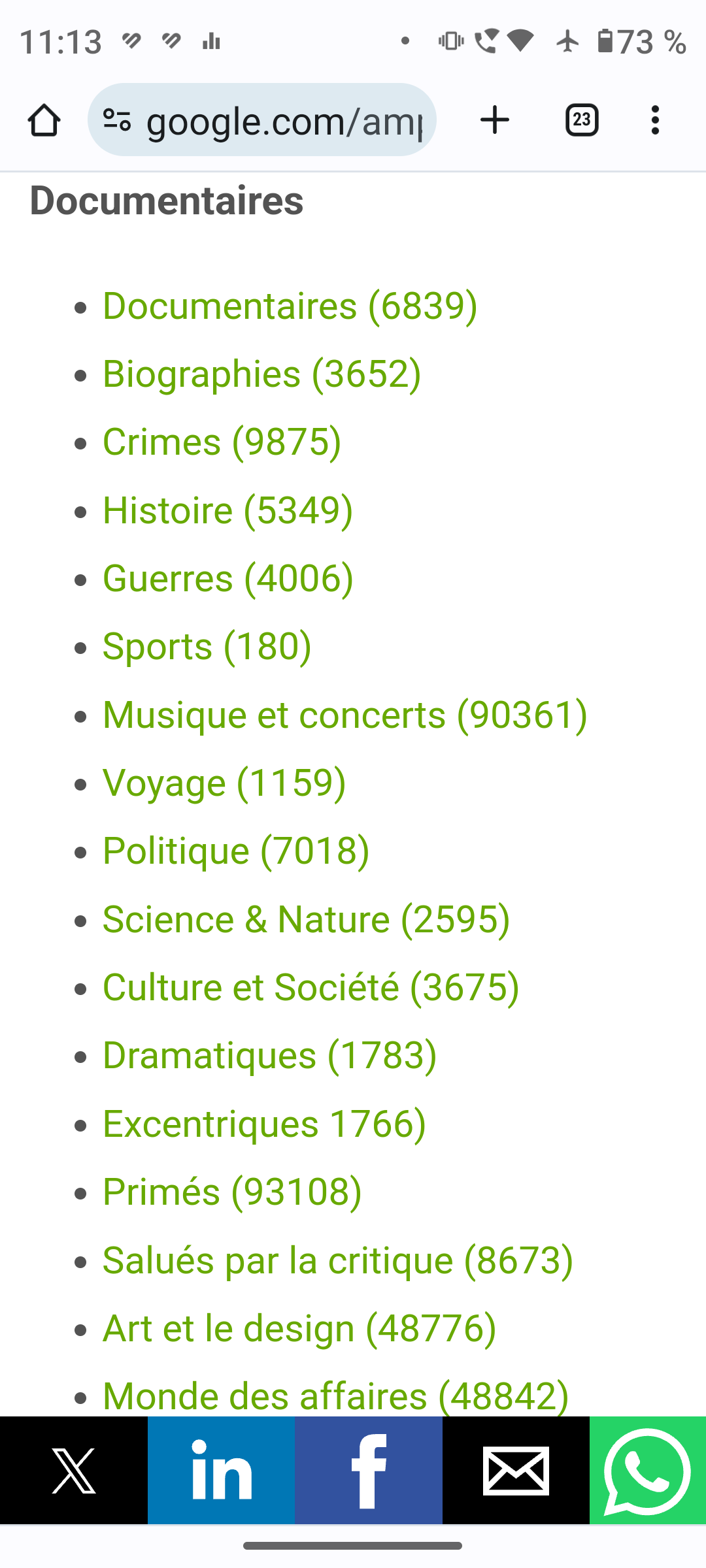
Task: Open a new browser tab
Action: pyautogui.click(x=495, y=120)
